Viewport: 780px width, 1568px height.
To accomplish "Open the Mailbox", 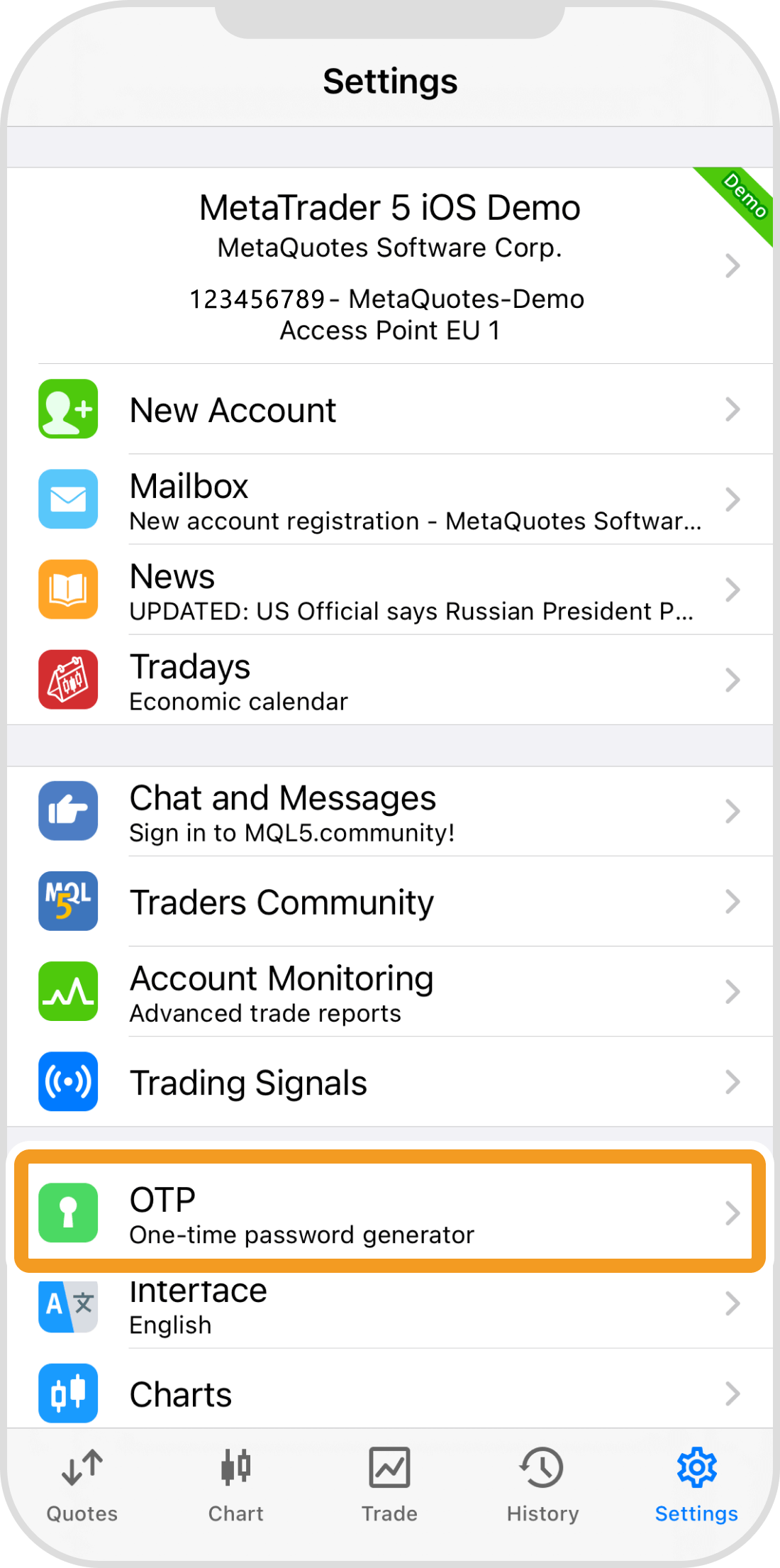I will 389,500.
